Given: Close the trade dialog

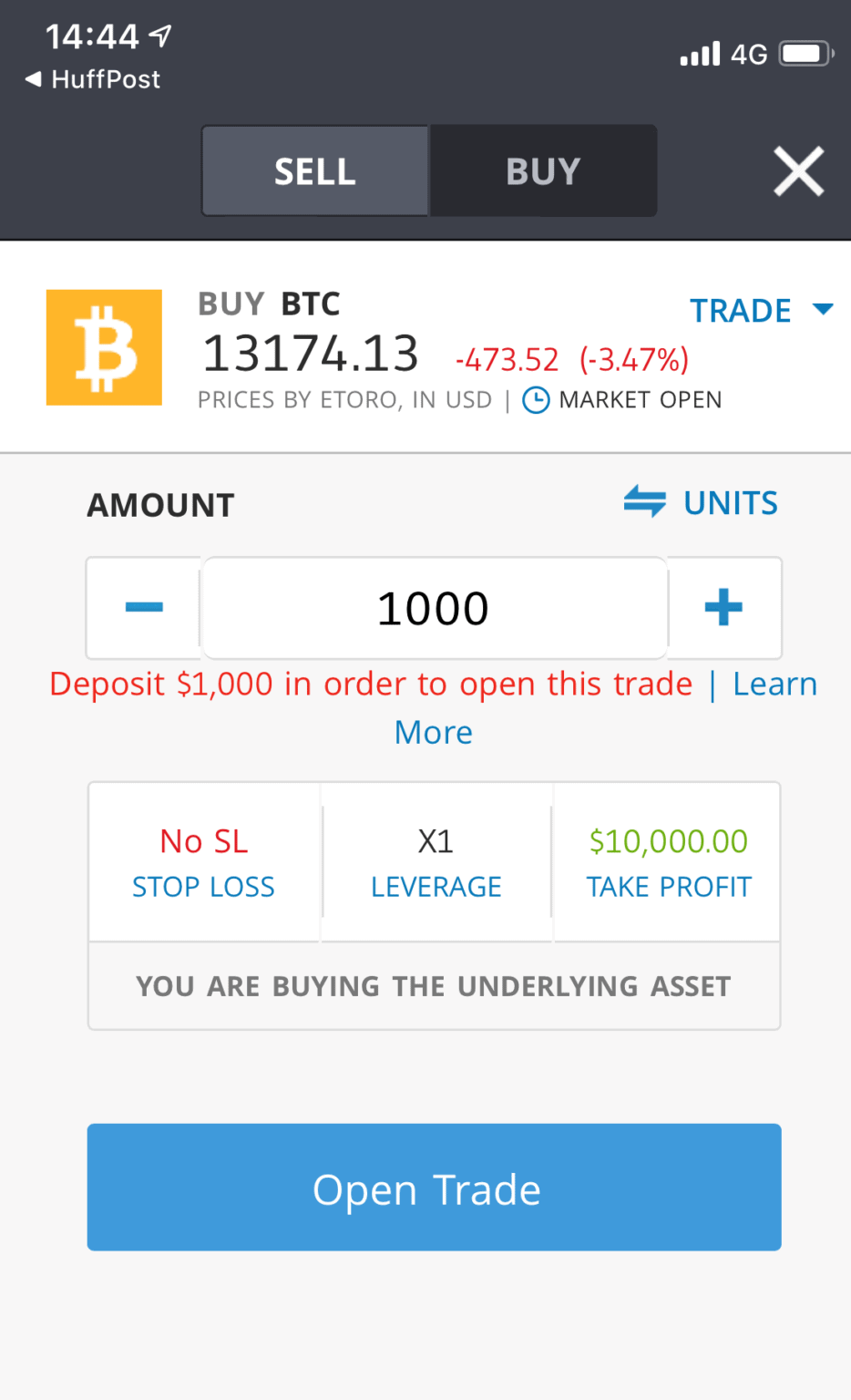Looking at the screenshot, I should point(798,171).
